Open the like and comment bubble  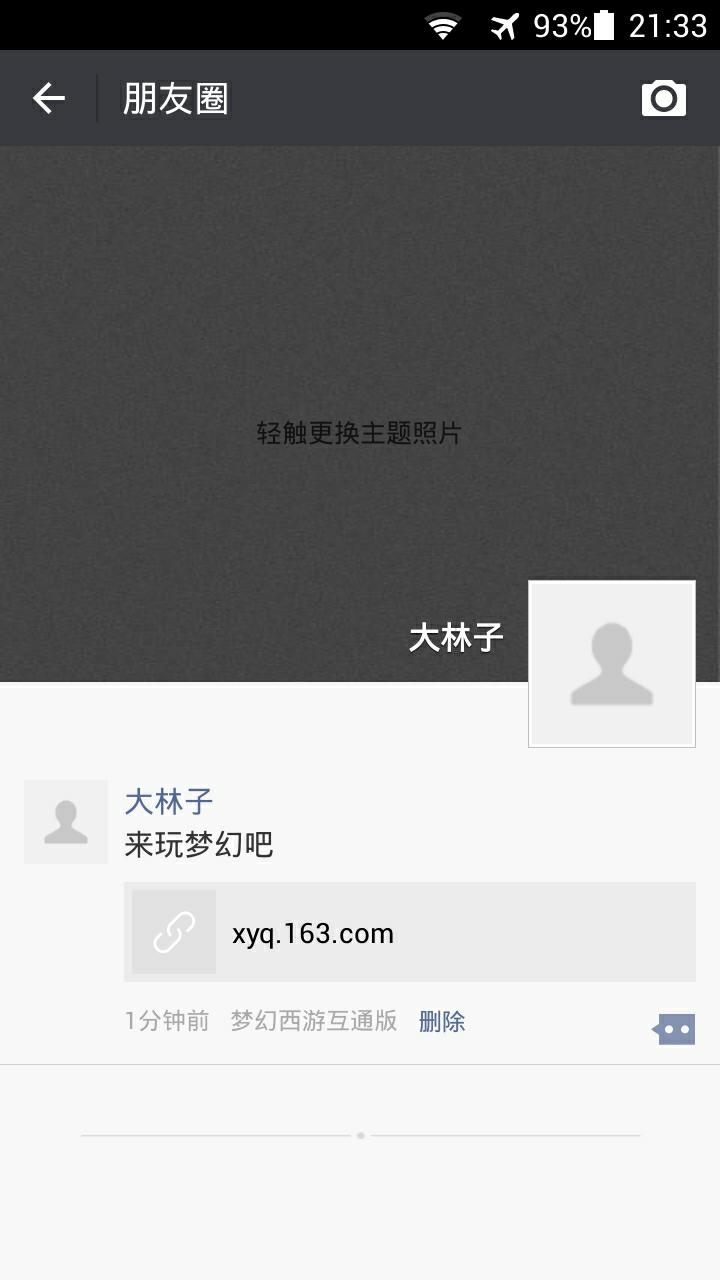(x=673, y=1028)
